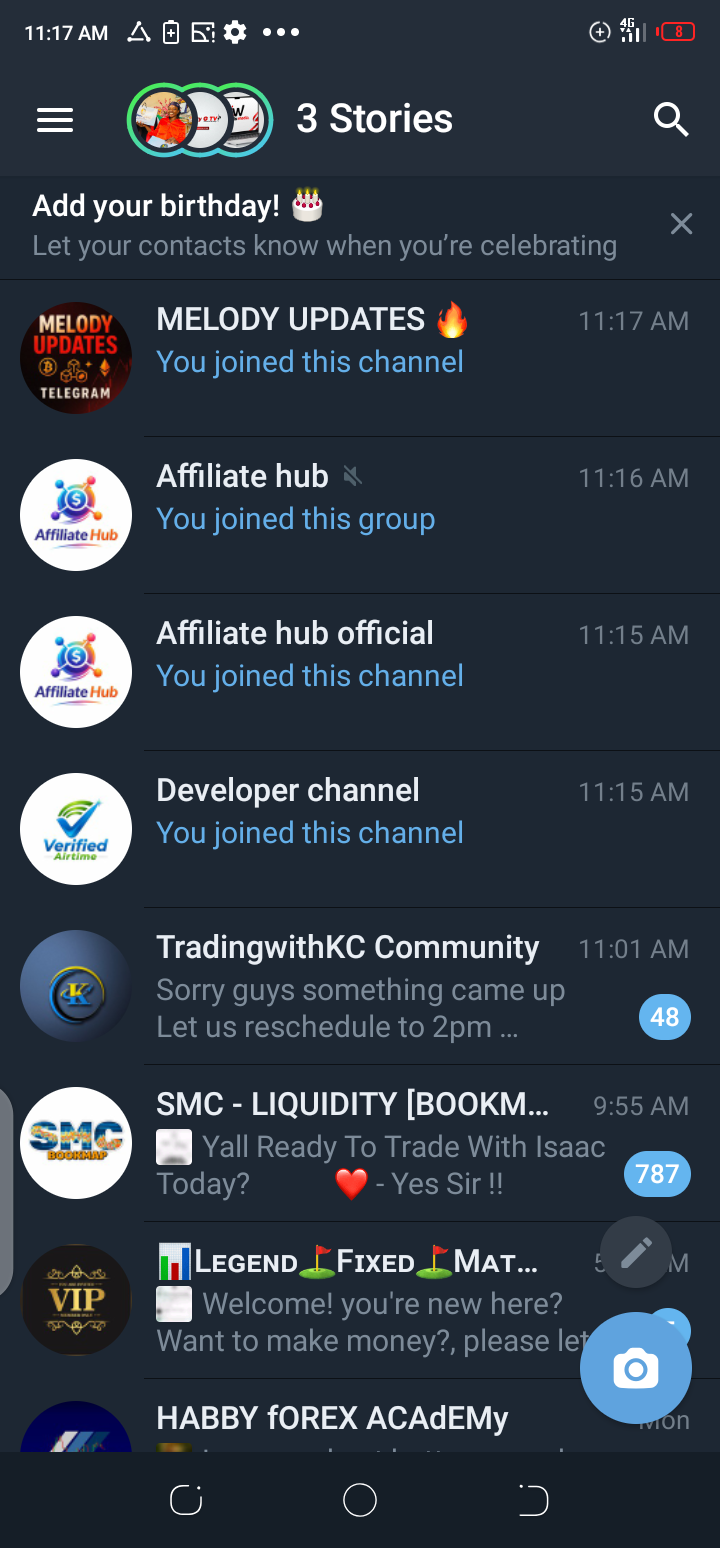Dismiss the Add your birthday banner
This screenshot has height=1548, width=720.
pyautogui.click(x=681, y=224)
